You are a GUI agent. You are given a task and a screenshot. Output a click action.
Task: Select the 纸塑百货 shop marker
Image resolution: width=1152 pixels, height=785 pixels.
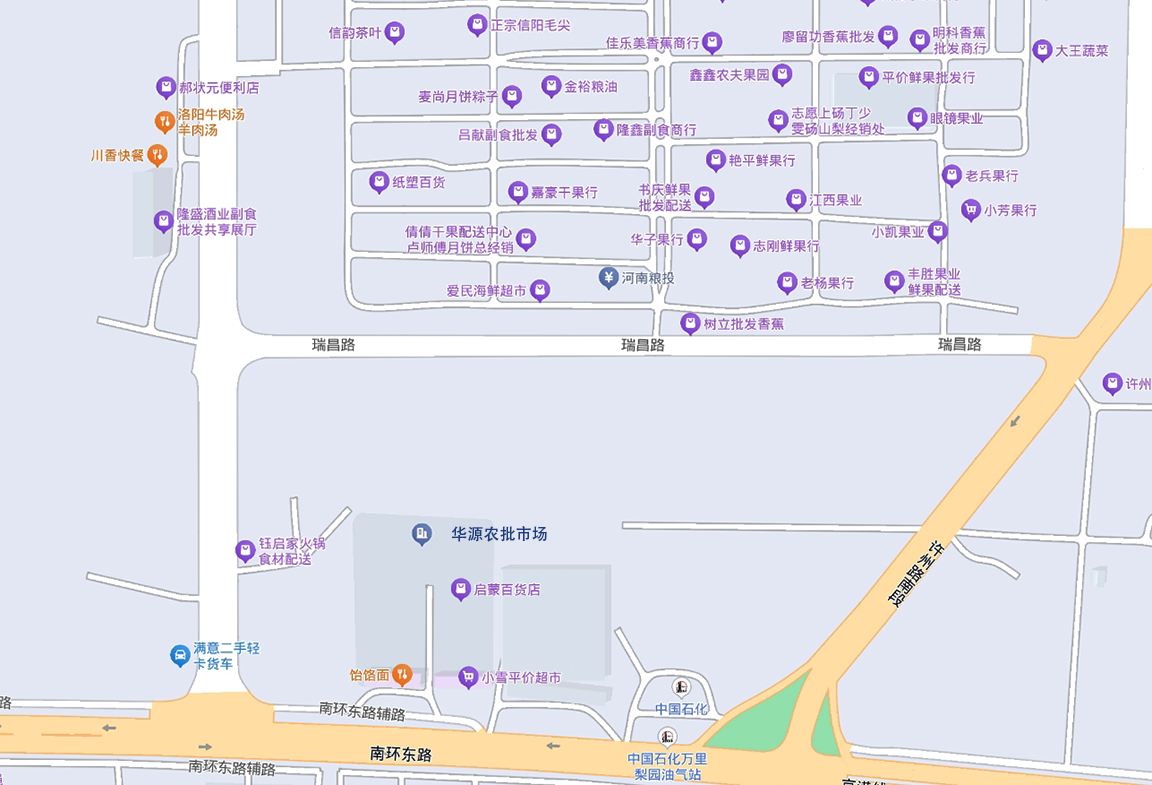click(379, 182)
